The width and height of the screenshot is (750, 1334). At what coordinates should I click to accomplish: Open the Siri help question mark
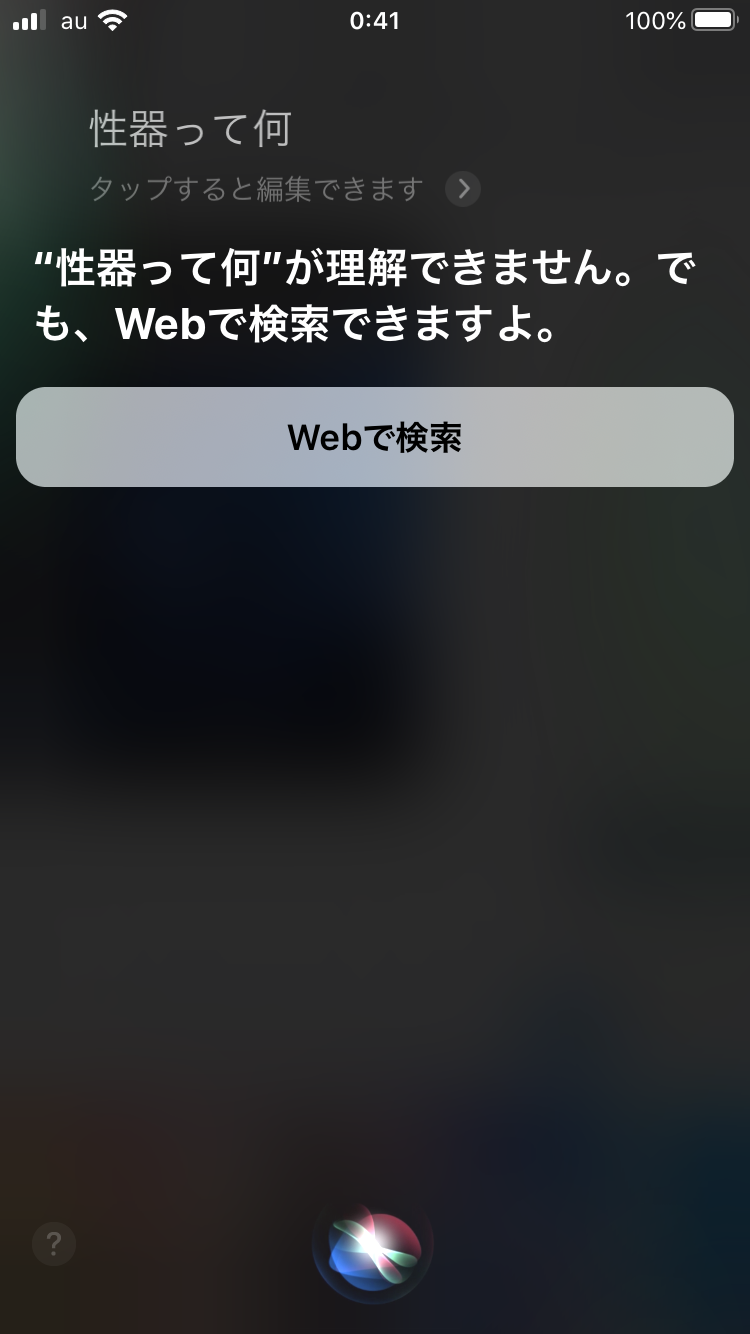click(x=53, y=1244)
